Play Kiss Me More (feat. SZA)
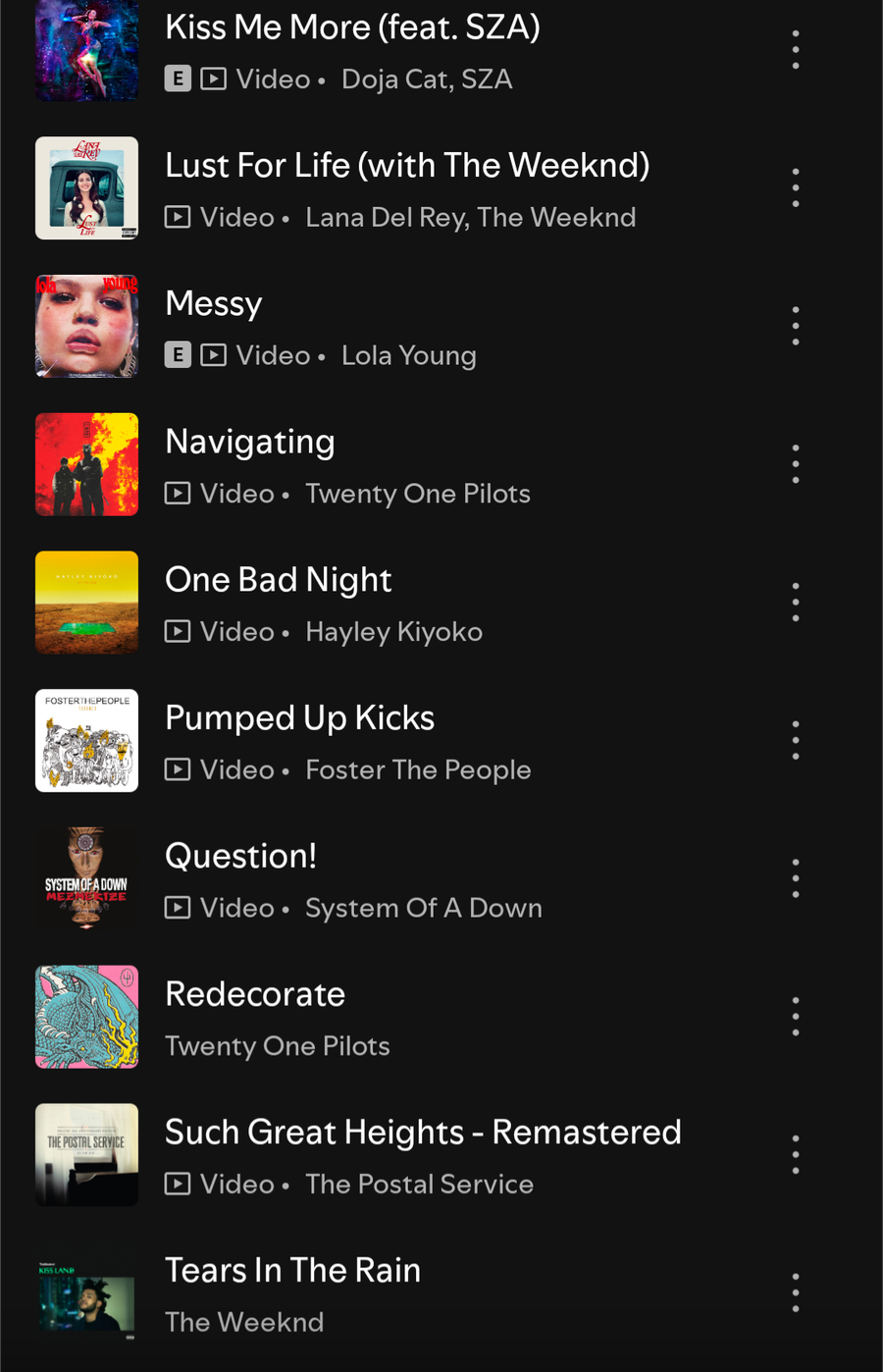 [x=351, y=28]
